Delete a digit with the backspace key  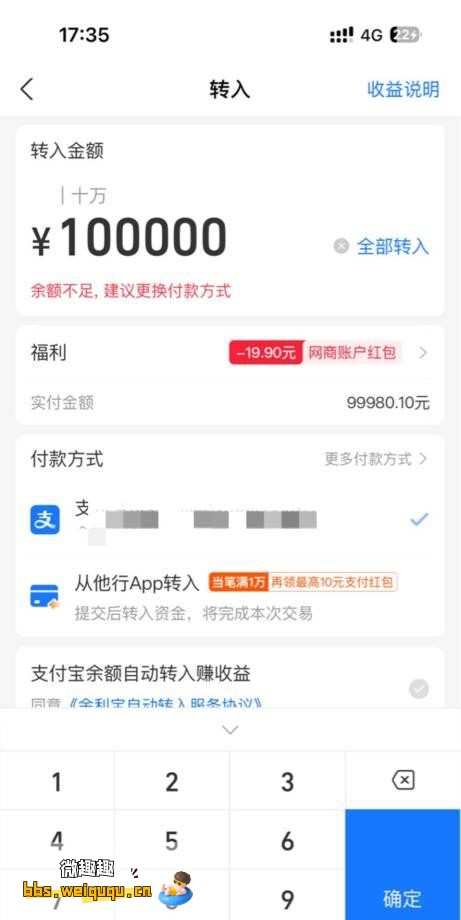tap(403, 780)
